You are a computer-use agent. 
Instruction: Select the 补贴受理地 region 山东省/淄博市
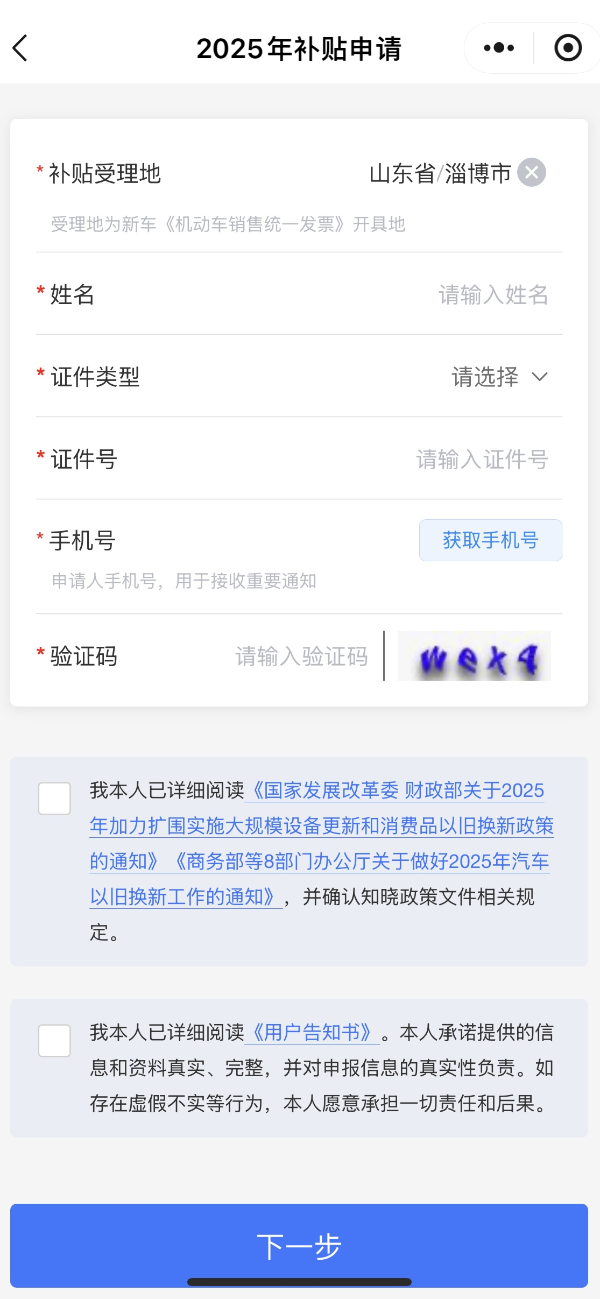pyautogui.click(x=440, y=173)
